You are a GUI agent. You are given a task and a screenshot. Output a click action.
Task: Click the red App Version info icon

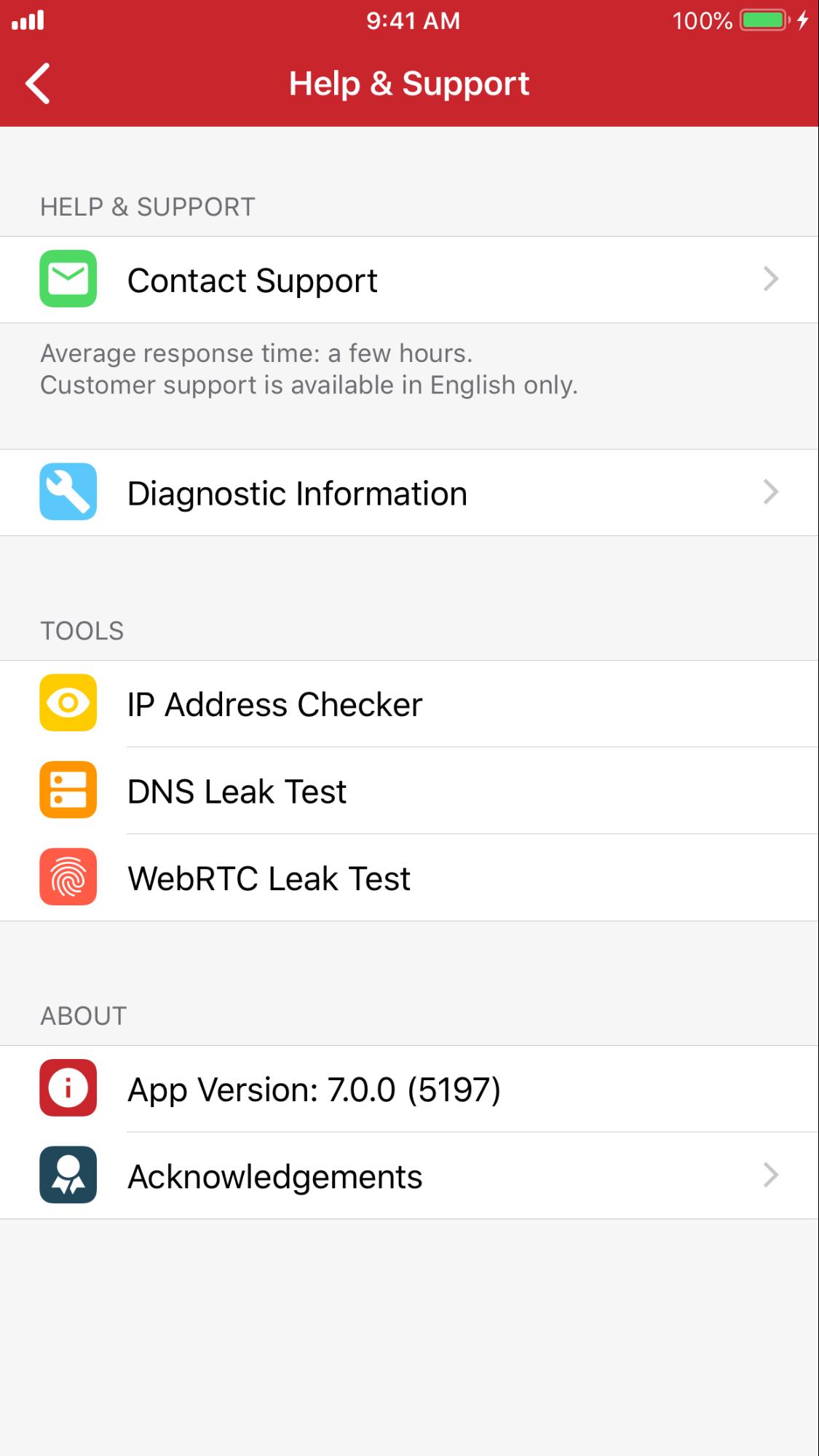[x=67, y=1088]
